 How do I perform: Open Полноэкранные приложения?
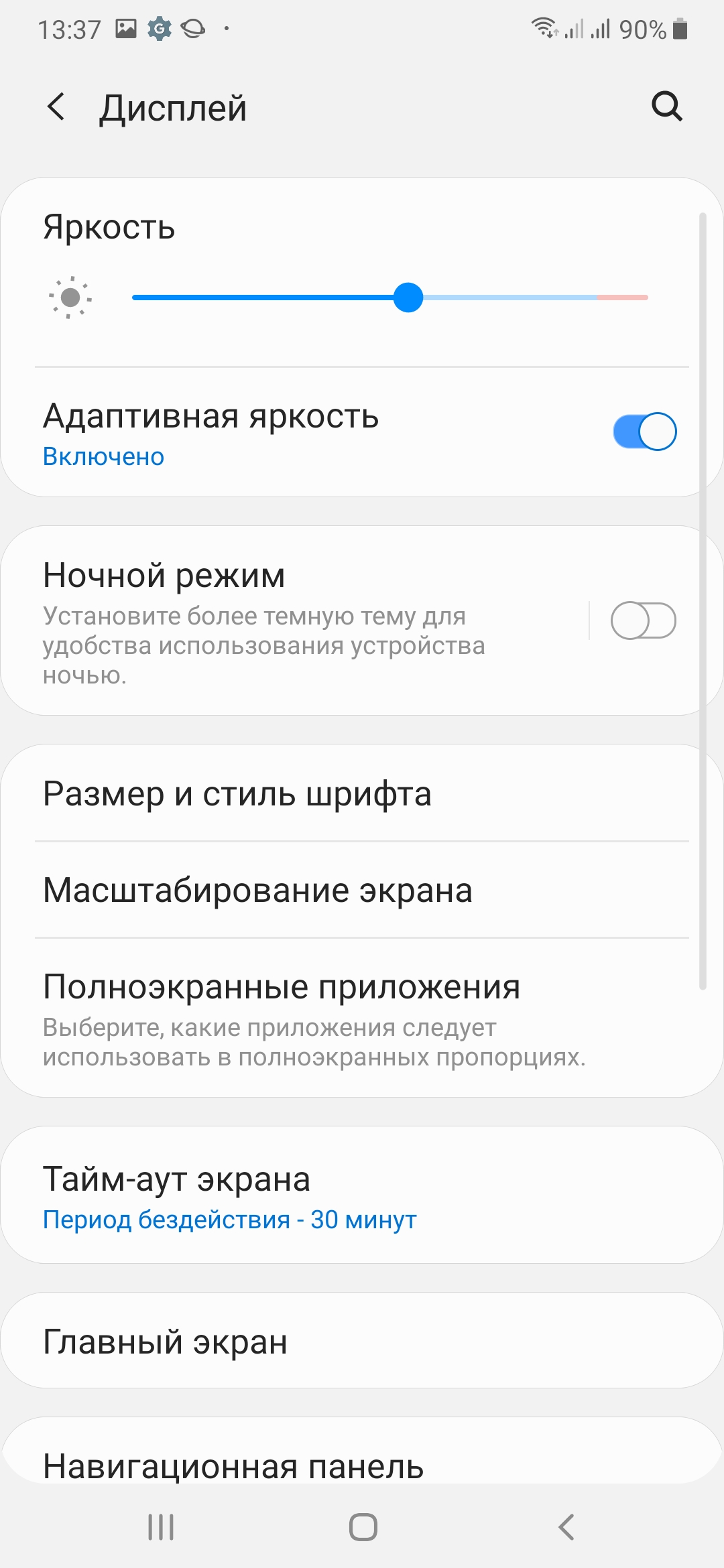click(362, 1019)
